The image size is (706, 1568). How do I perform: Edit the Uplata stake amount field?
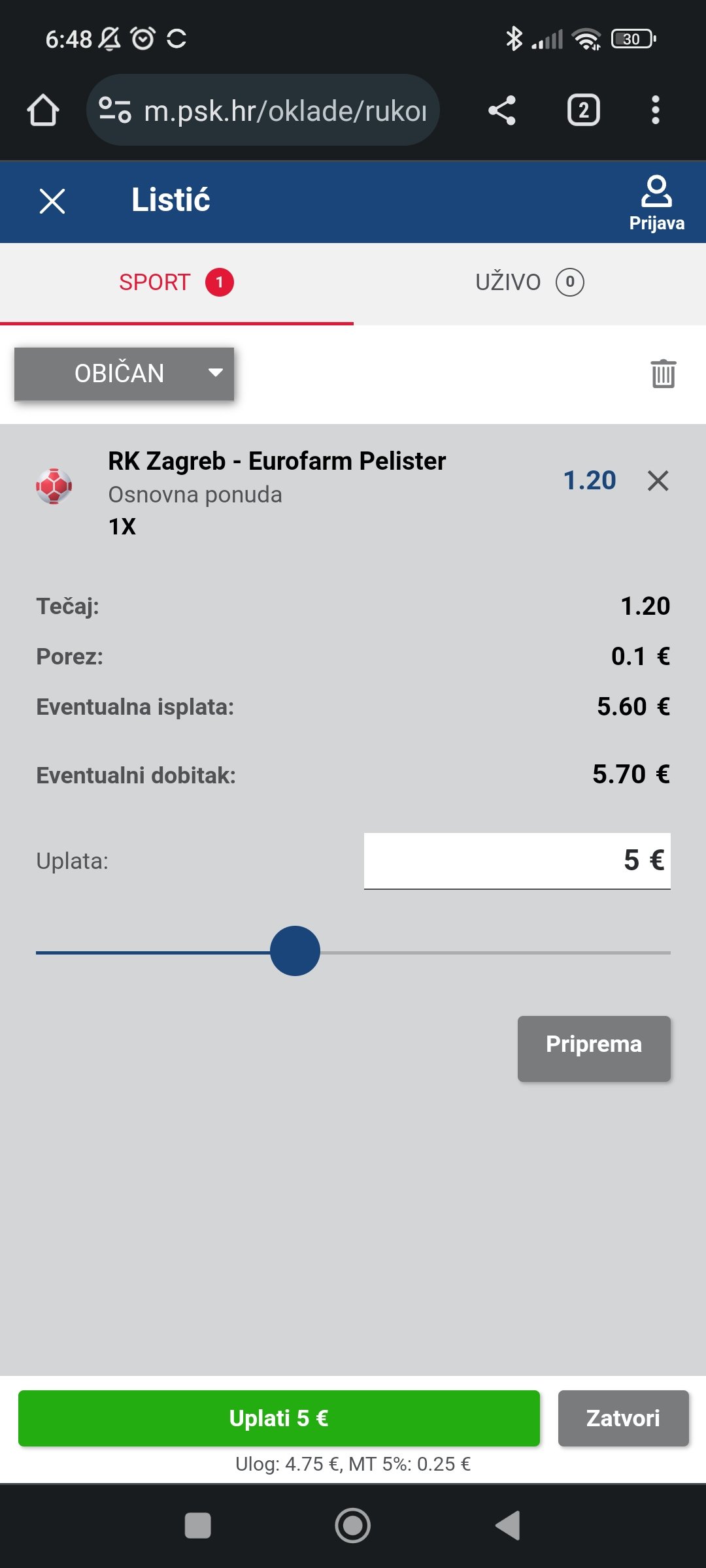(x=517, y=860)
